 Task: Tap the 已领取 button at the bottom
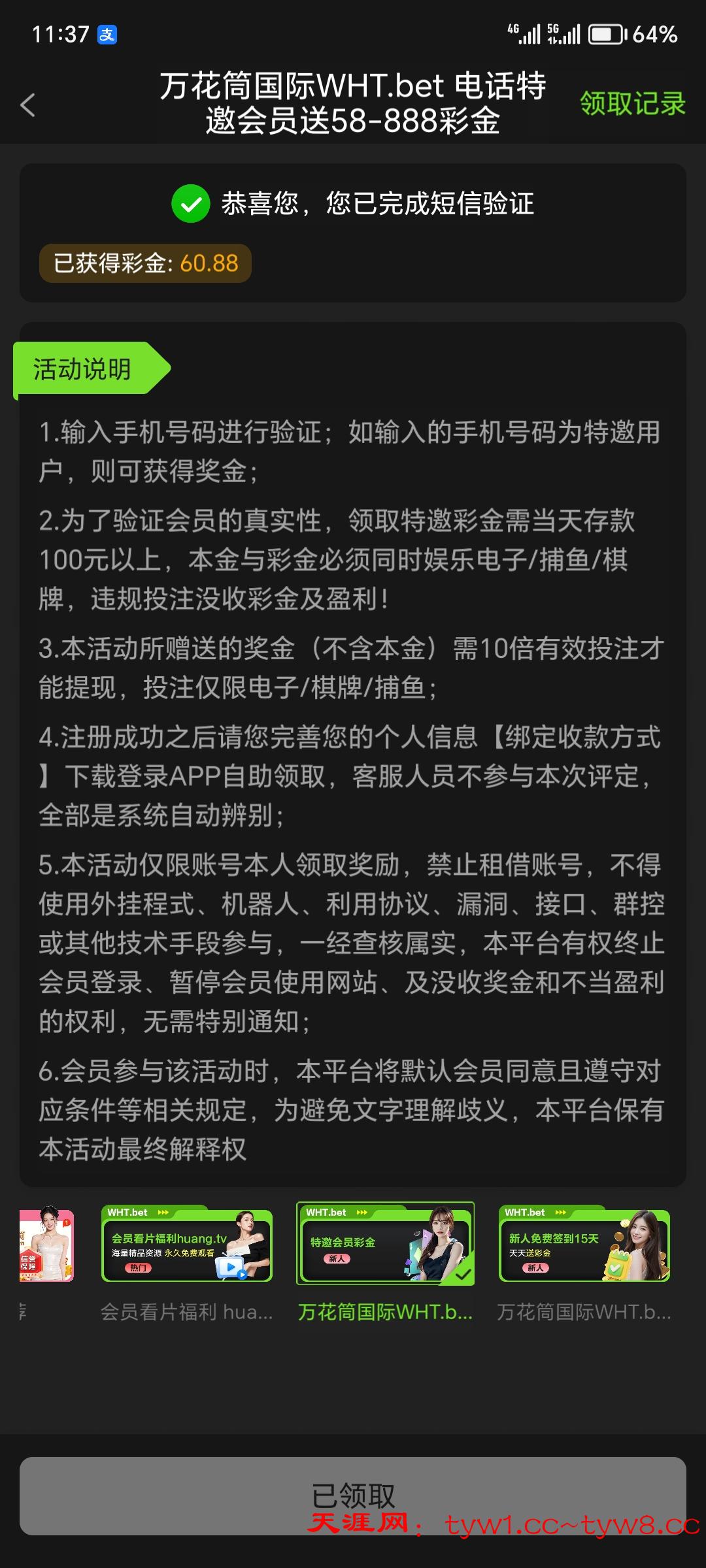tap(353, 1495)
